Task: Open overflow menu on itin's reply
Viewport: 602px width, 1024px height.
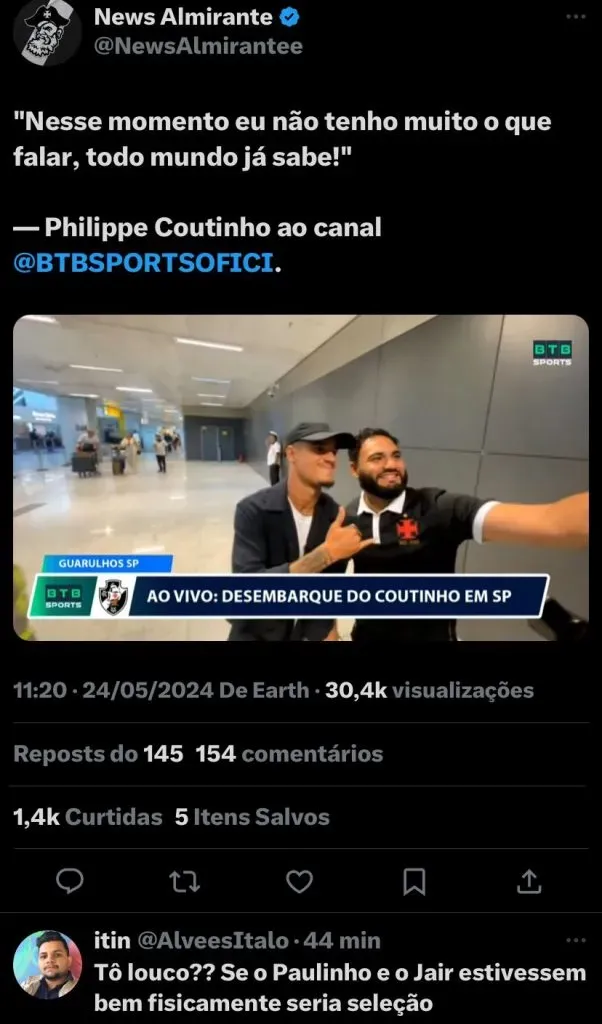Action: coord(575,941)
